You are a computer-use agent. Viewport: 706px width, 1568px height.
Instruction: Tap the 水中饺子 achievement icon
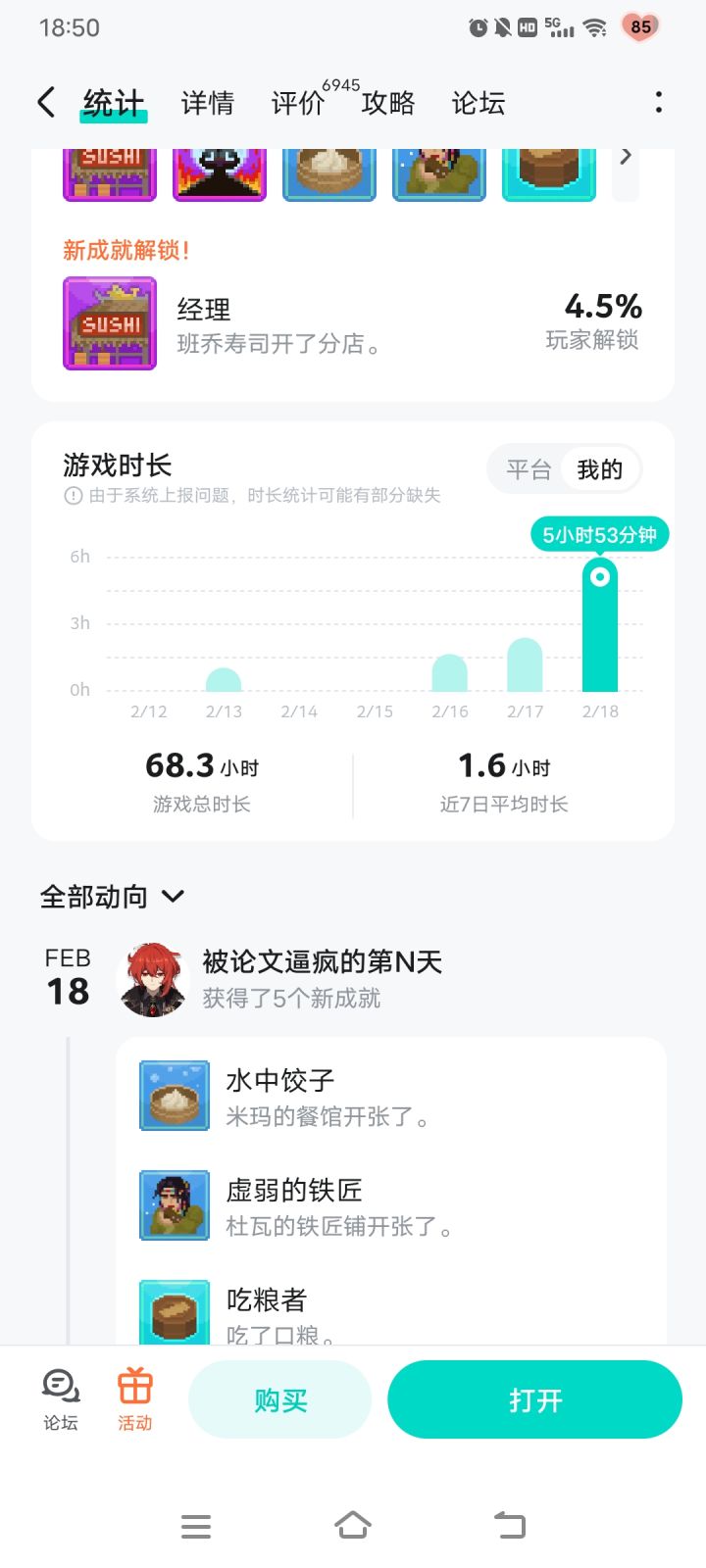174,1095
